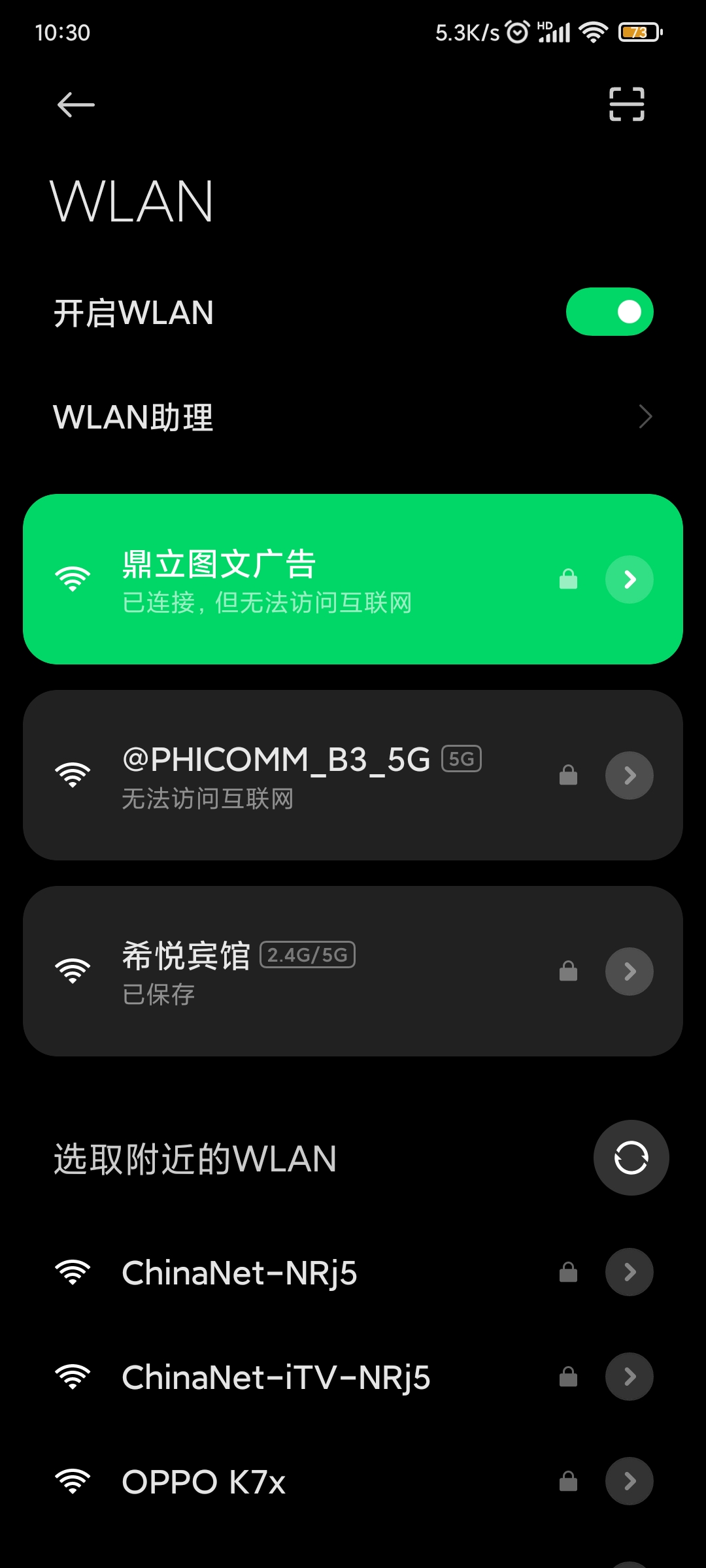View details arrow for ChinaNet-NRj5
Image resolution: width=706 pixels, height=1568 pixels.
pyautogui.click(x=629, y=1272)
